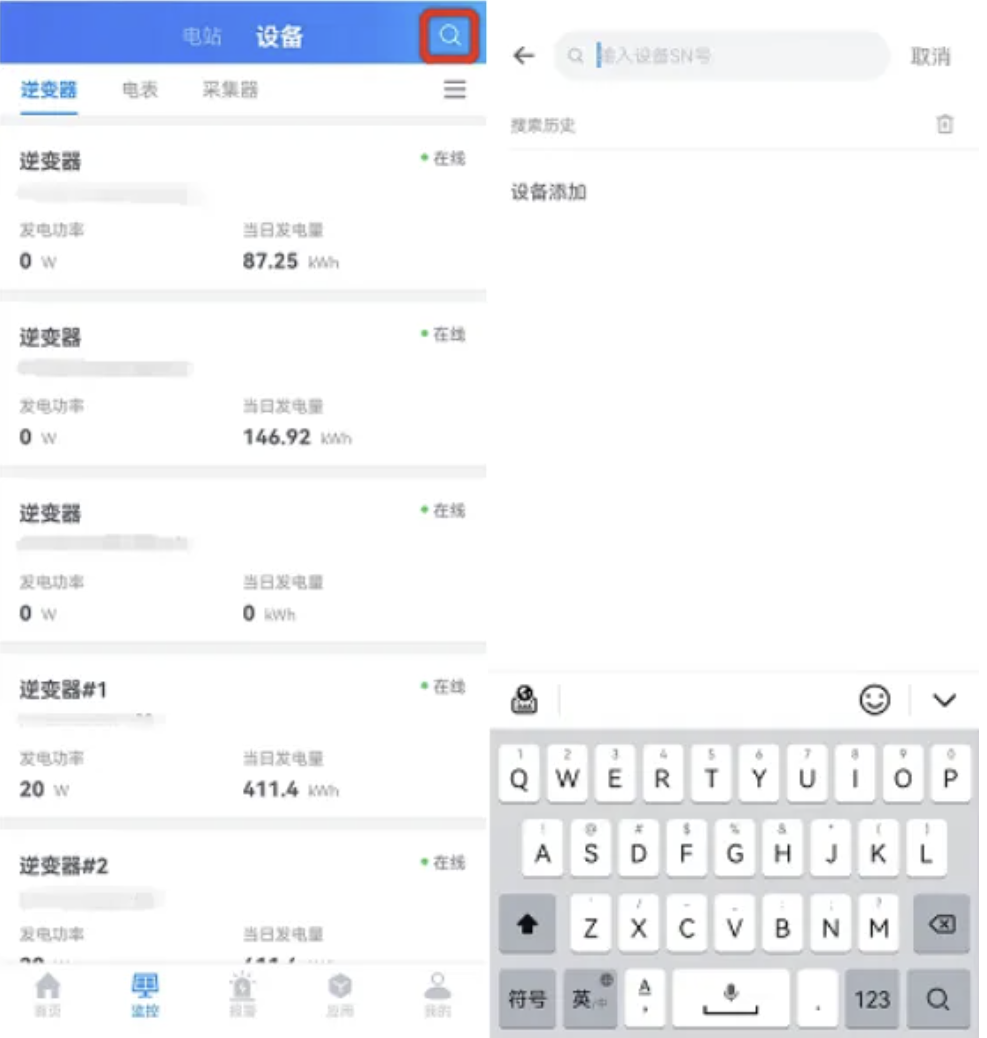
Task: Select the 电表 tab
Action: coord(140,90)
